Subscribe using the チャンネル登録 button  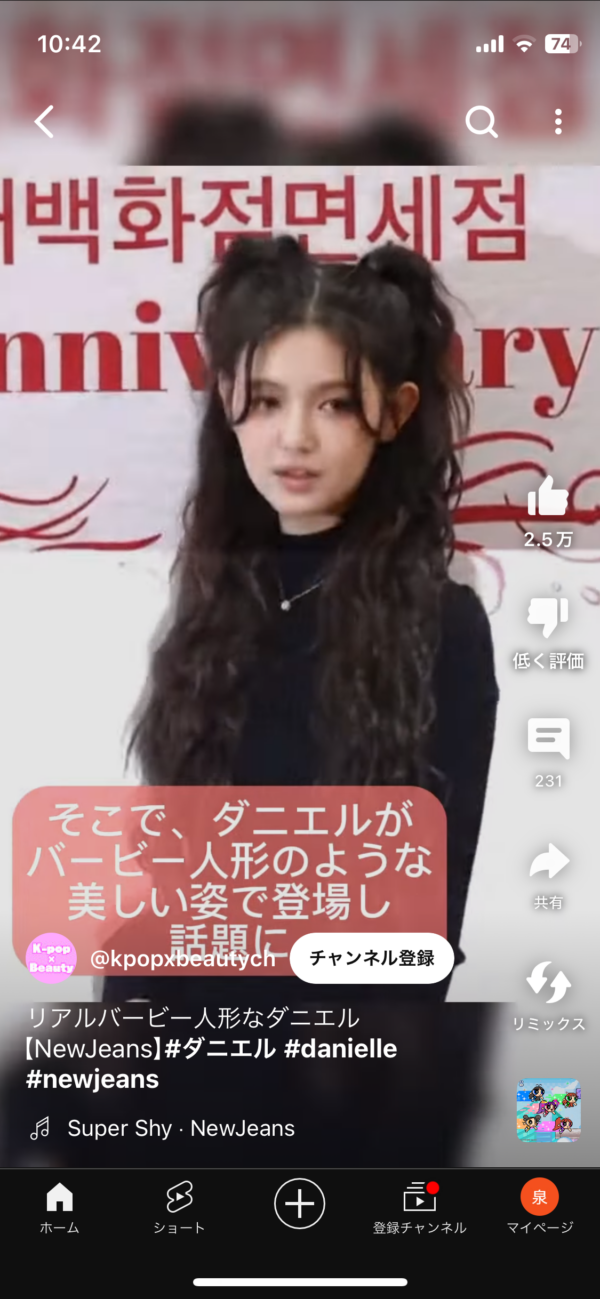[x=372, y=958]
